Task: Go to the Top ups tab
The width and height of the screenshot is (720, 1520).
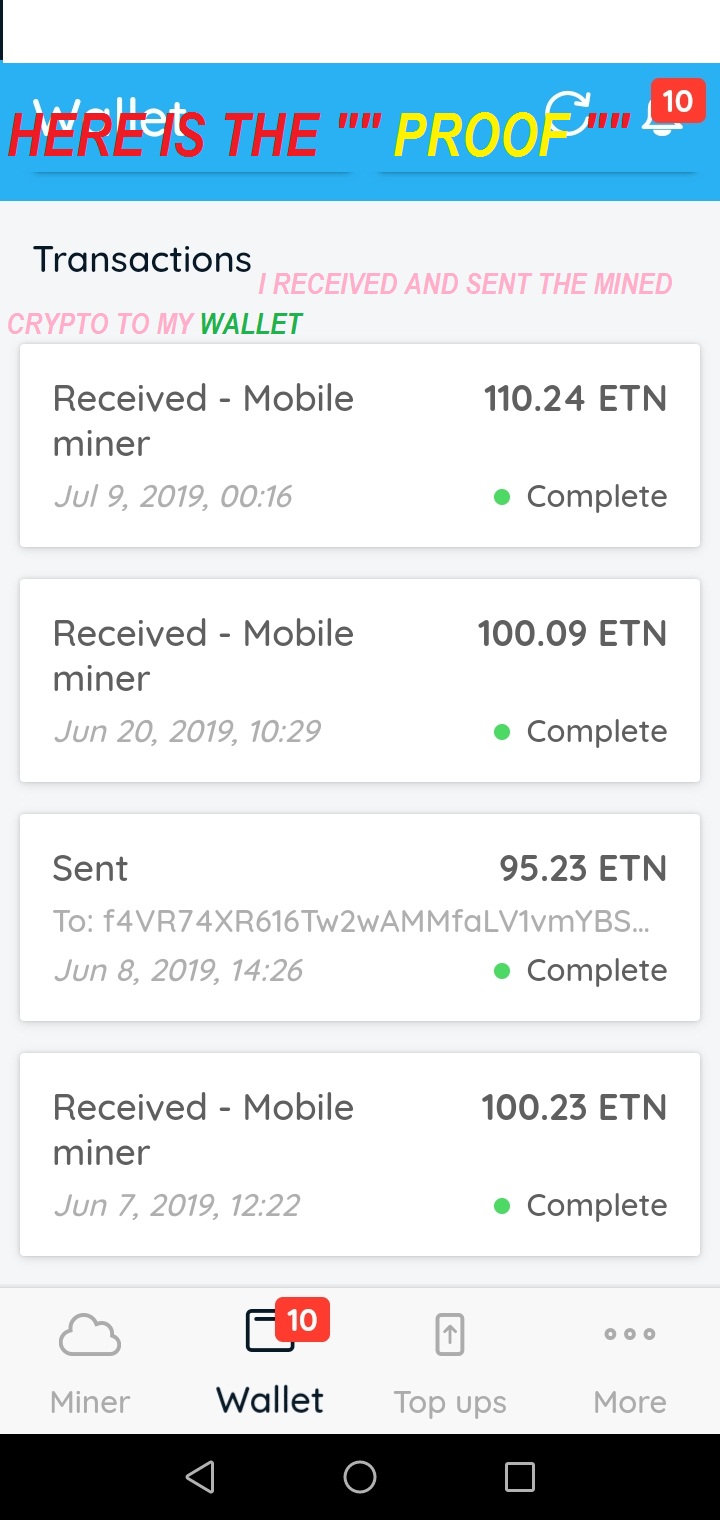Action: (450, 1360)
